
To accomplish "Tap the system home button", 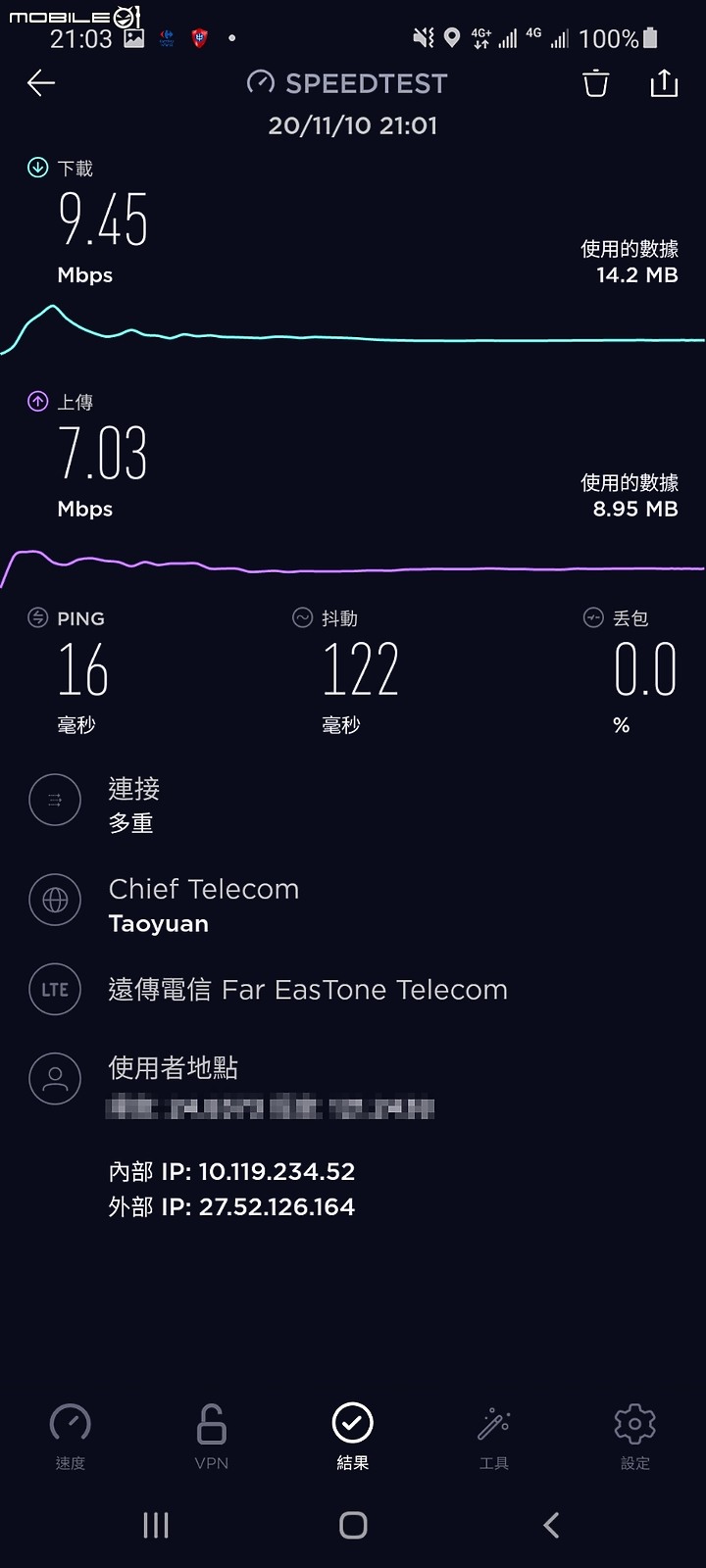I will [x=353, y=1525].
